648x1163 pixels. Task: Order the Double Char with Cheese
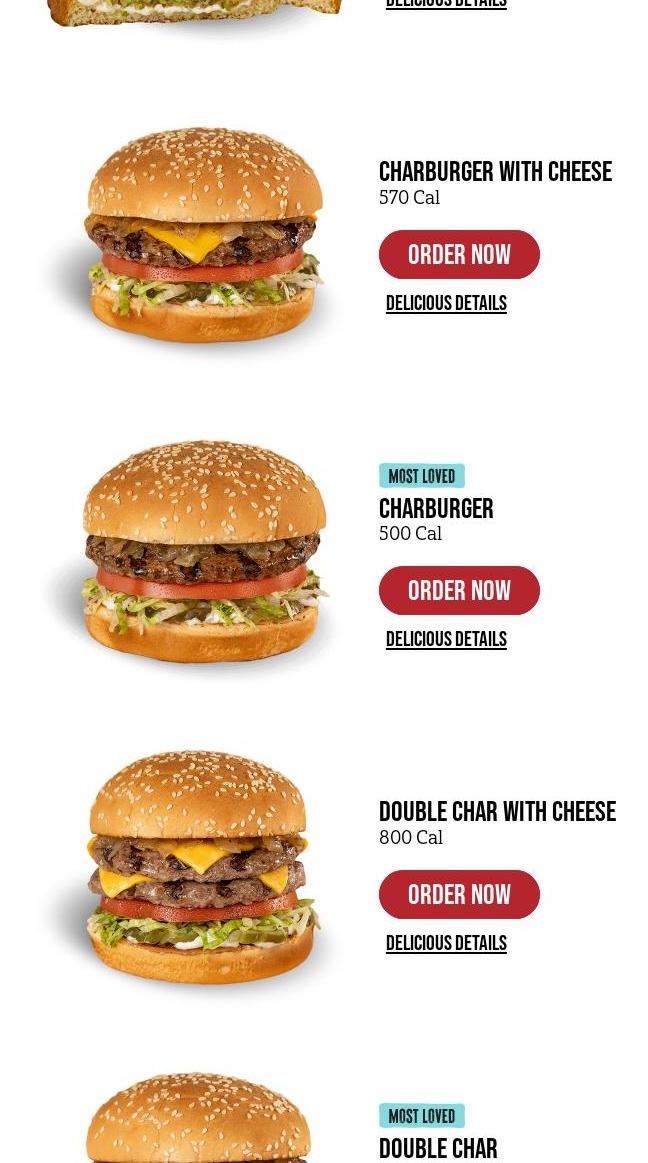click(459, 895)
